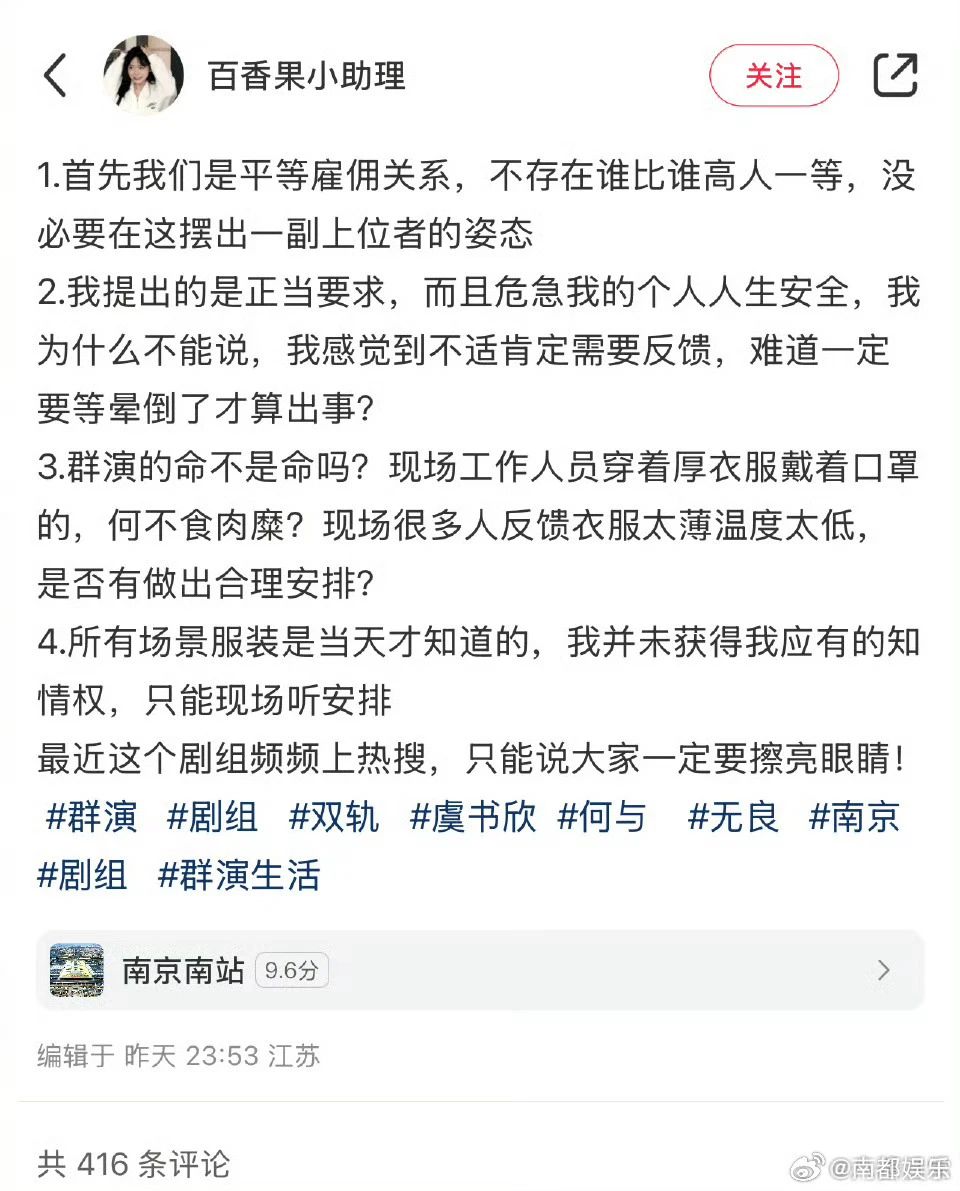Open the #群演生活 hashtag
Screen dimensions: 960x1191
pos(239,875)
